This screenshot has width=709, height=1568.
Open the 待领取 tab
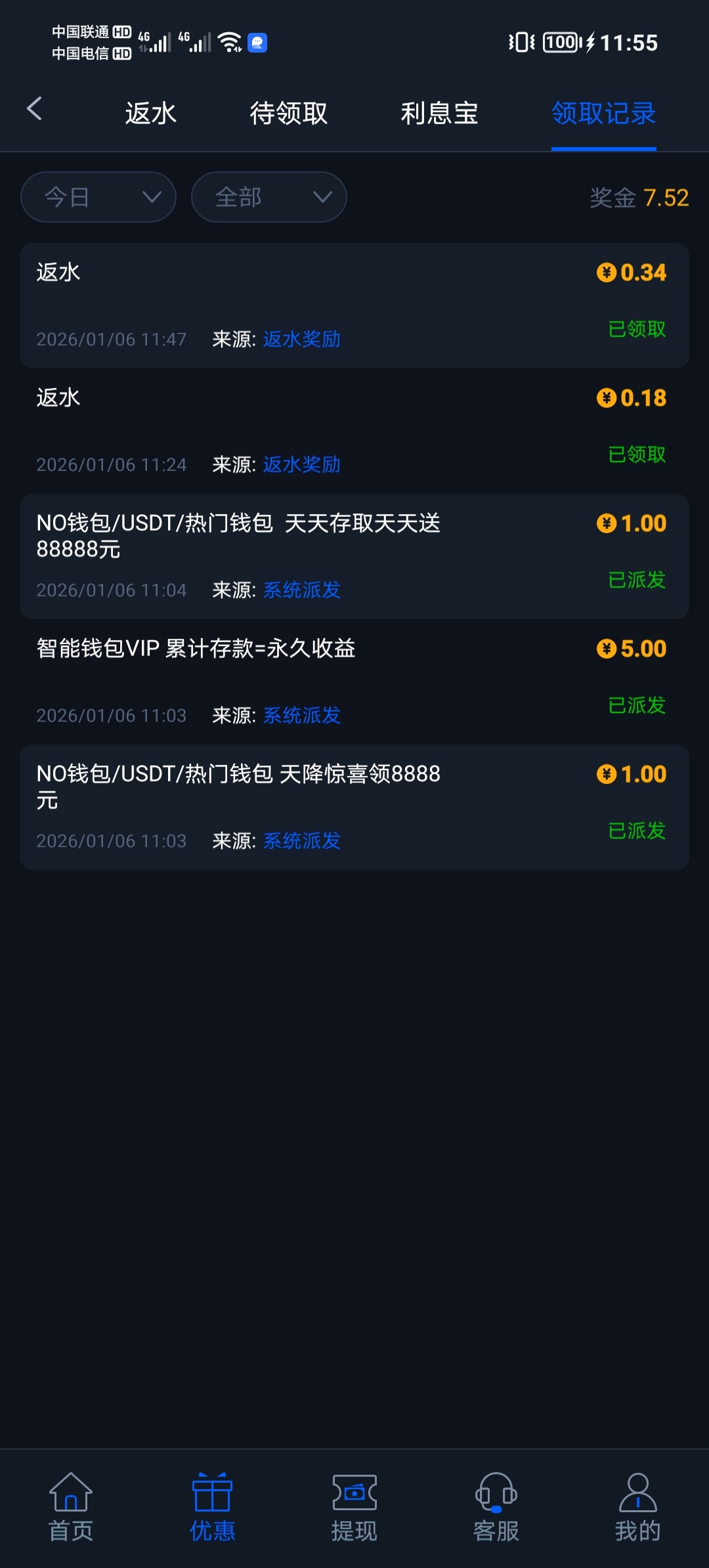coord(288,113)
